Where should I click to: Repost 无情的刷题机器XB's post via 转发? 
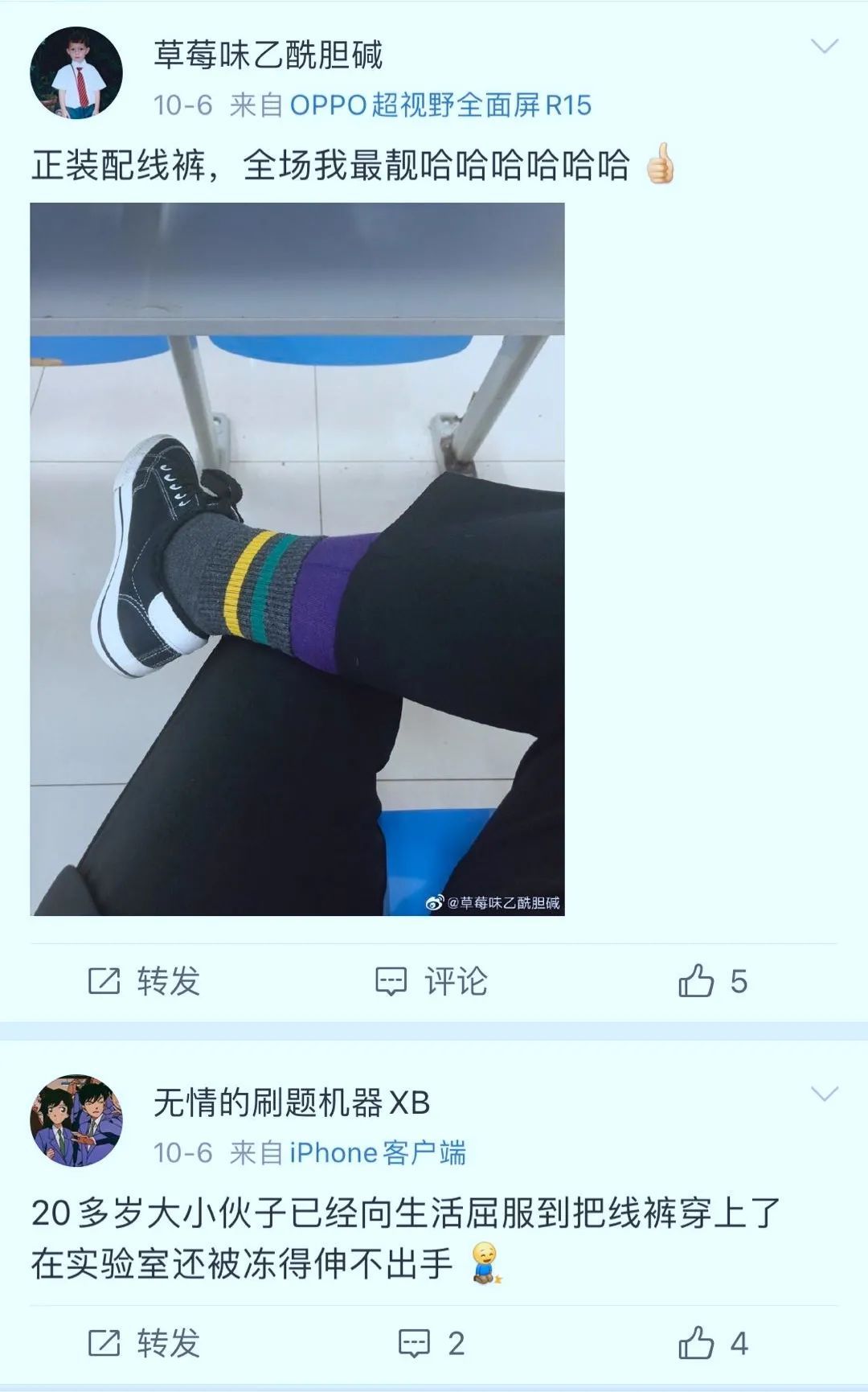pyautogui.click(x=143, y=1343)
